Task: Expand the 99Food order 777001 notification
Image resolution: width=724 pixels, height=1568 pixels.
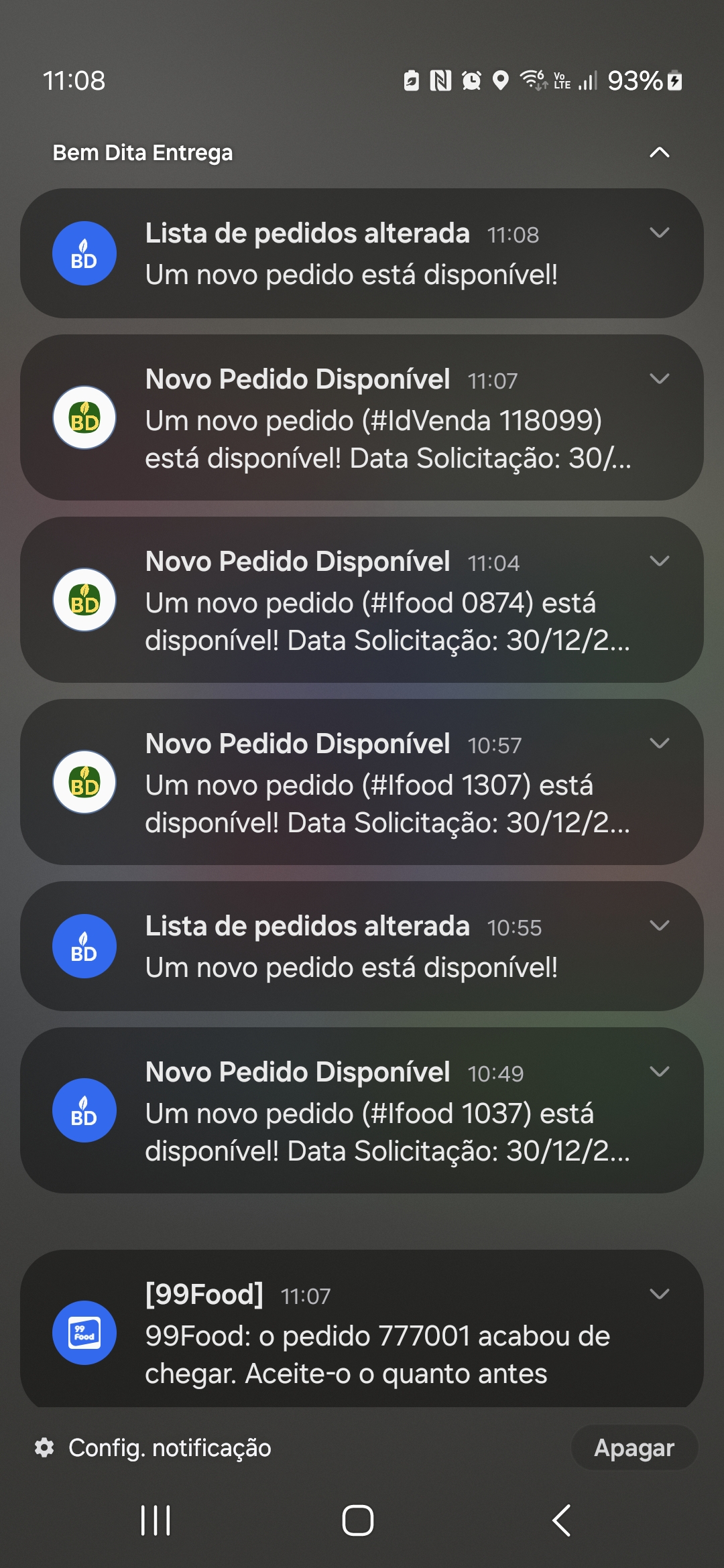Action: point(660,1293)
